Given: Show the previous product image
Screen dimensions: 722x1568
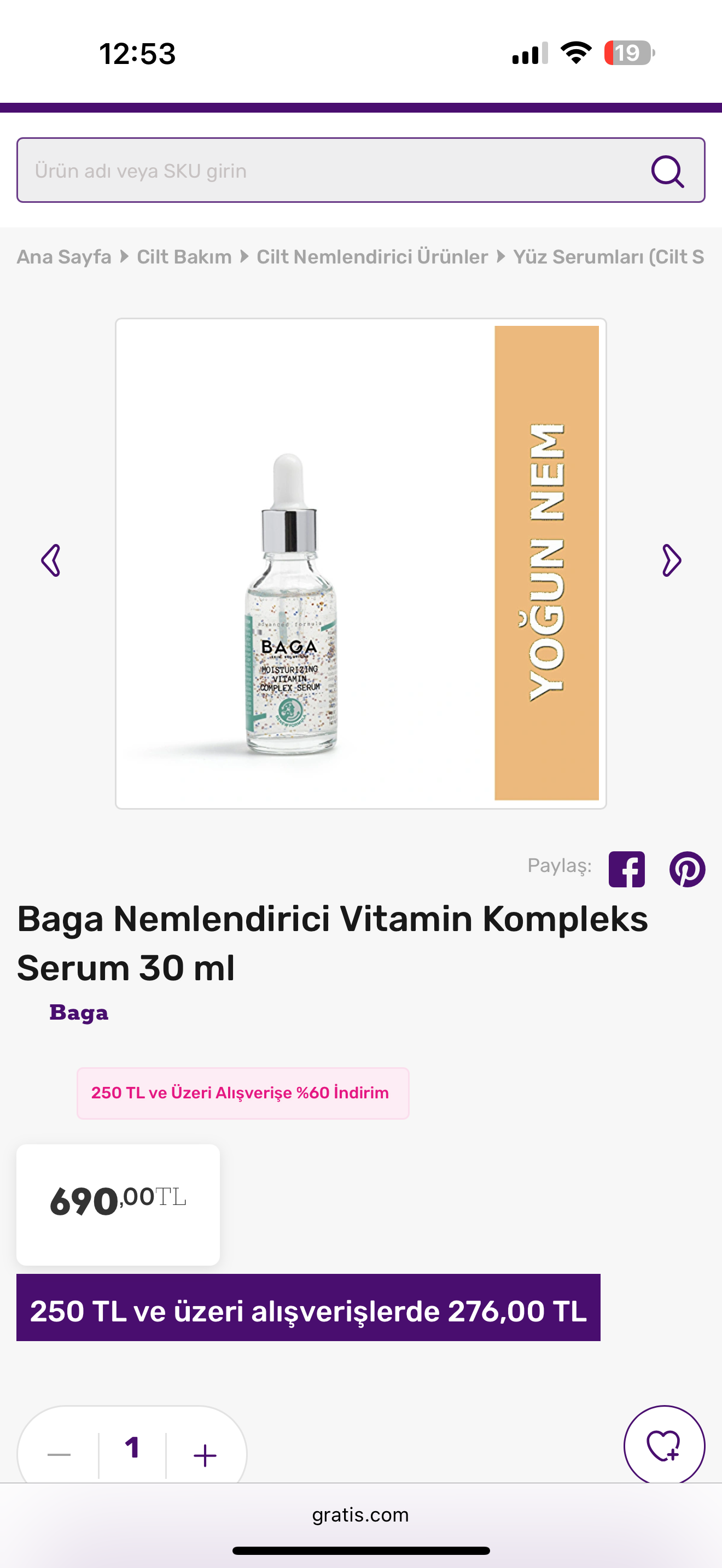Looking at the screenshot, I should (50, 560).
